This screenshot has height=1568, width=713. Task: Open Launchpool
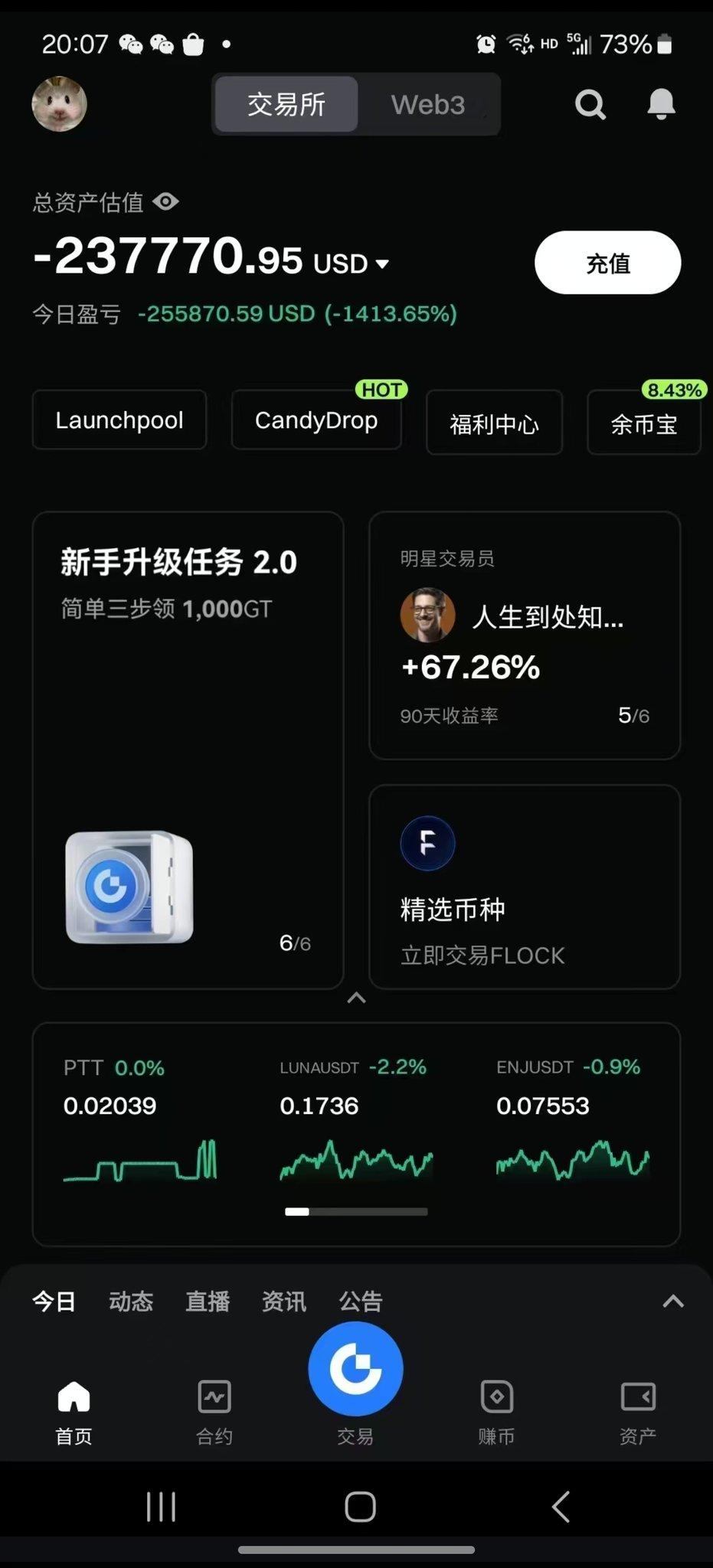pos(119,420)
